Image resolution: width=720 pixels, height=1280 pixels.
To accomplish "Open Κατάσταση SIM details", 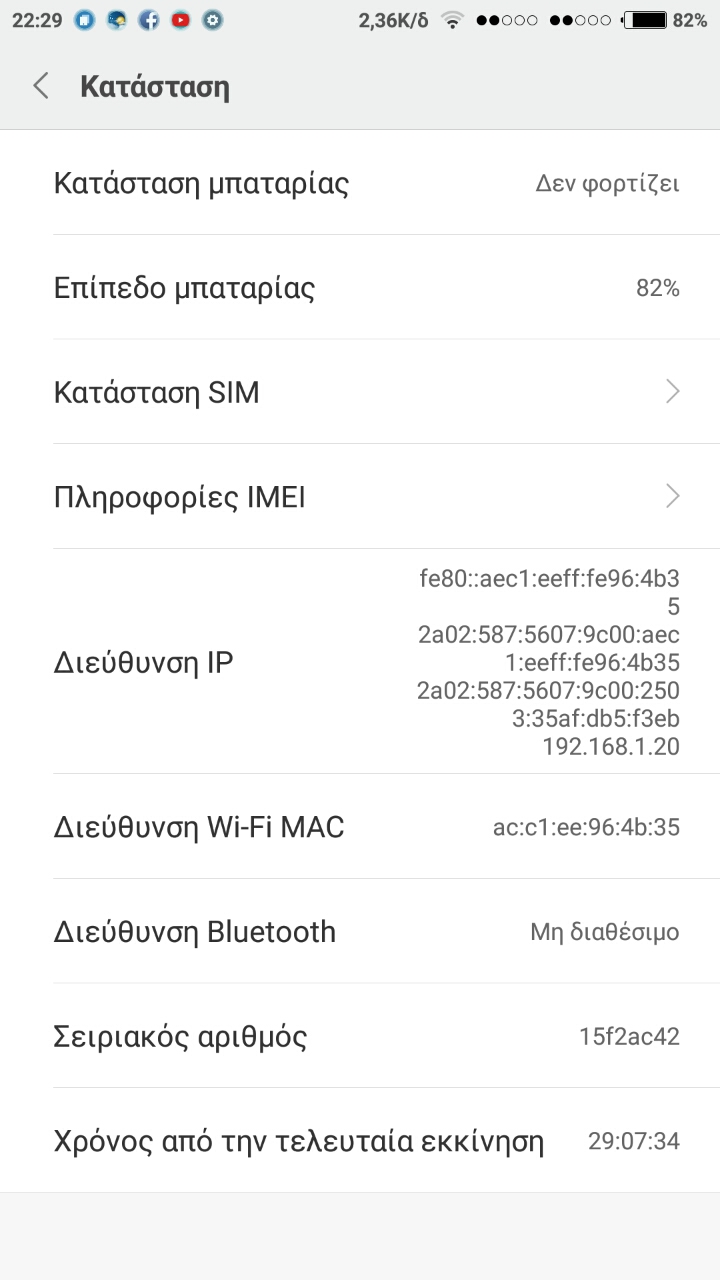I will [x=360, y=392].
